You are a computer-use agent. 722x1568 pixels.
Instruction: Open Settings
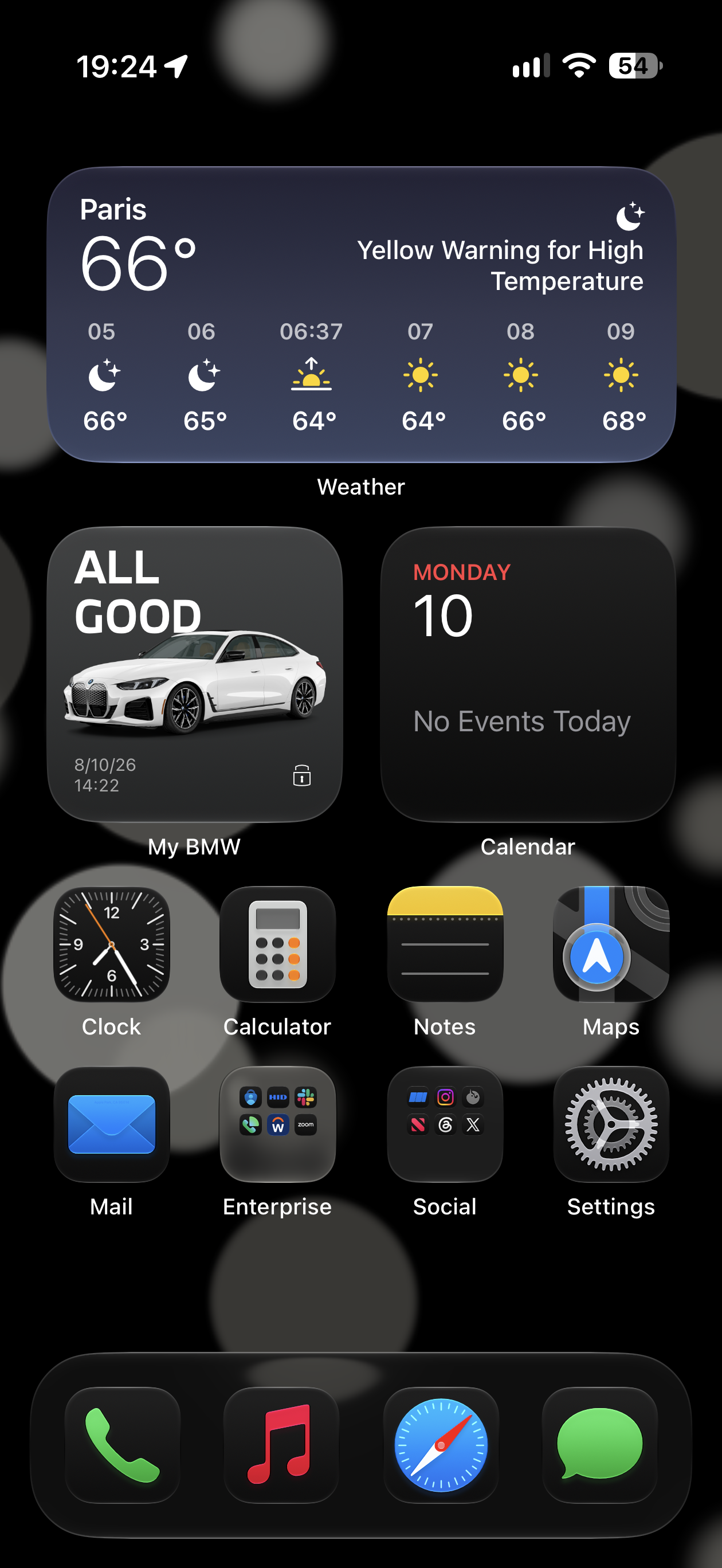[611, 1124]
